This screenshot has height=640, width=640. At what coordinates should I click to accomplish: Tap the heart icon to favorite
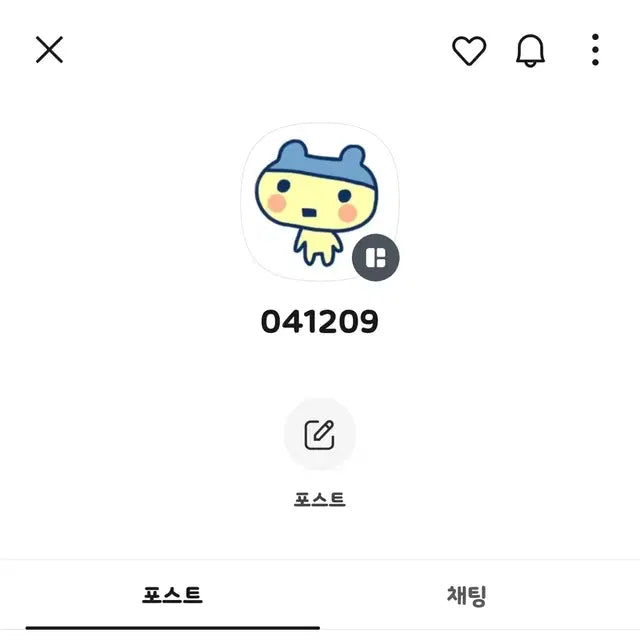coord(469,50)
